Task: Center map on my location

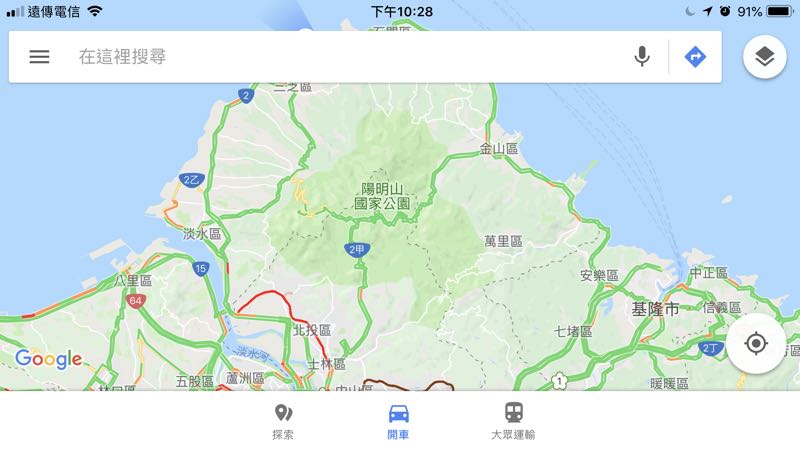Action: [x=756, y=344]
